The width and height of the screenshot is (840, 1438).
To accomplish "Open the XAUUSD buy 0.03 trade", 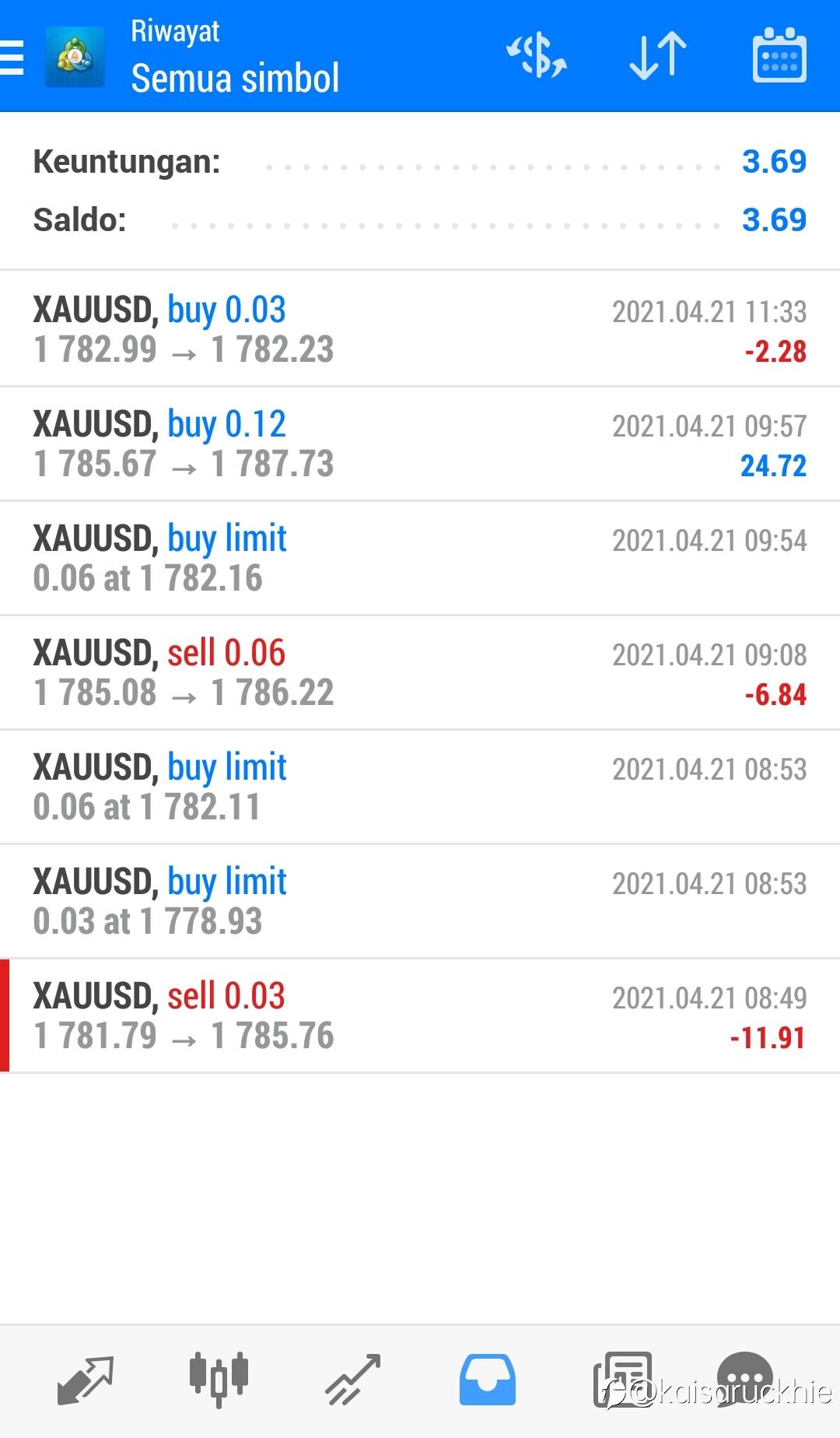I will (x=420, y=329).
